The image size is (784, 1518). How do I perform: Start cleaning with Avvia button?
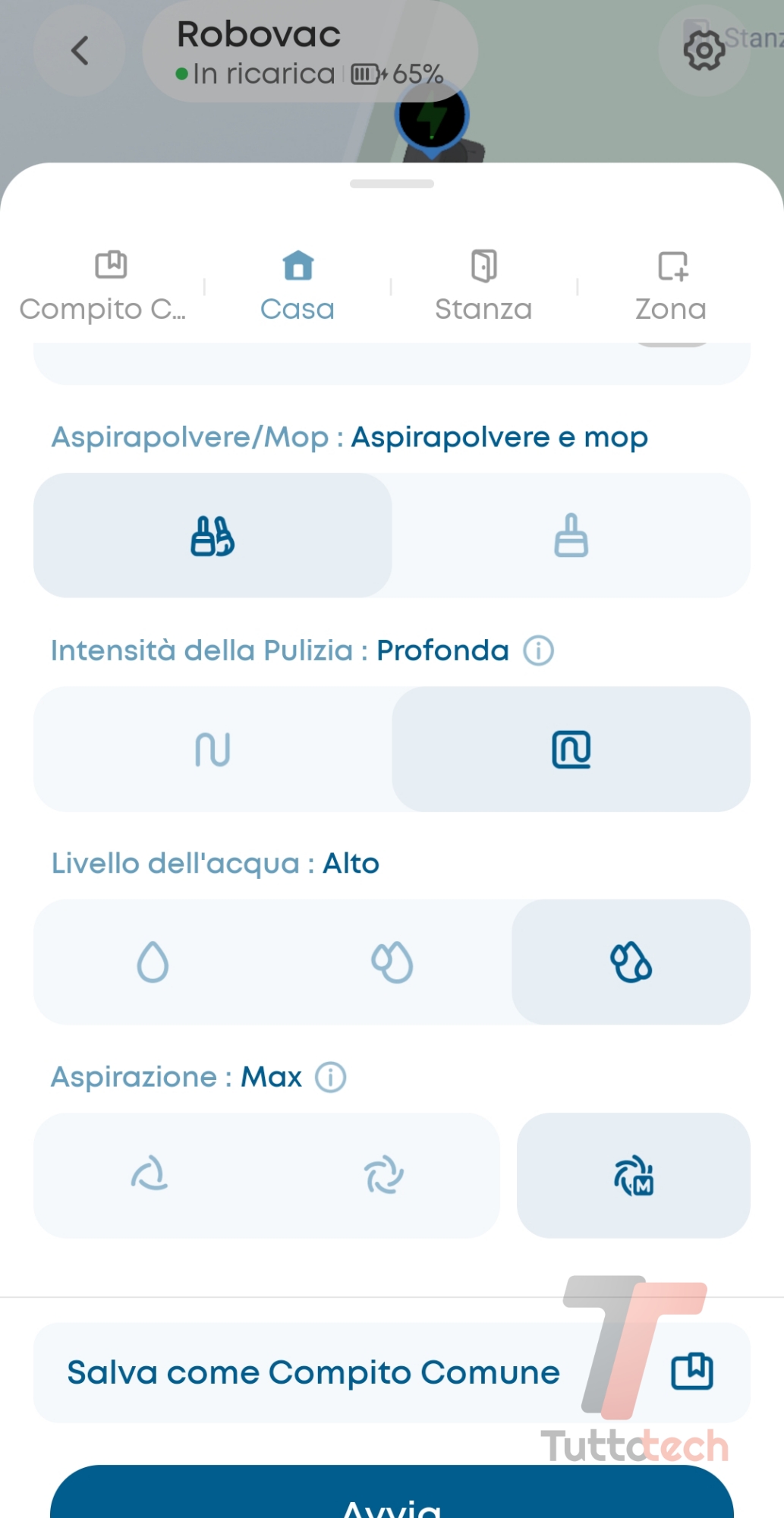pyautogui.click(x=392, y=1499)
